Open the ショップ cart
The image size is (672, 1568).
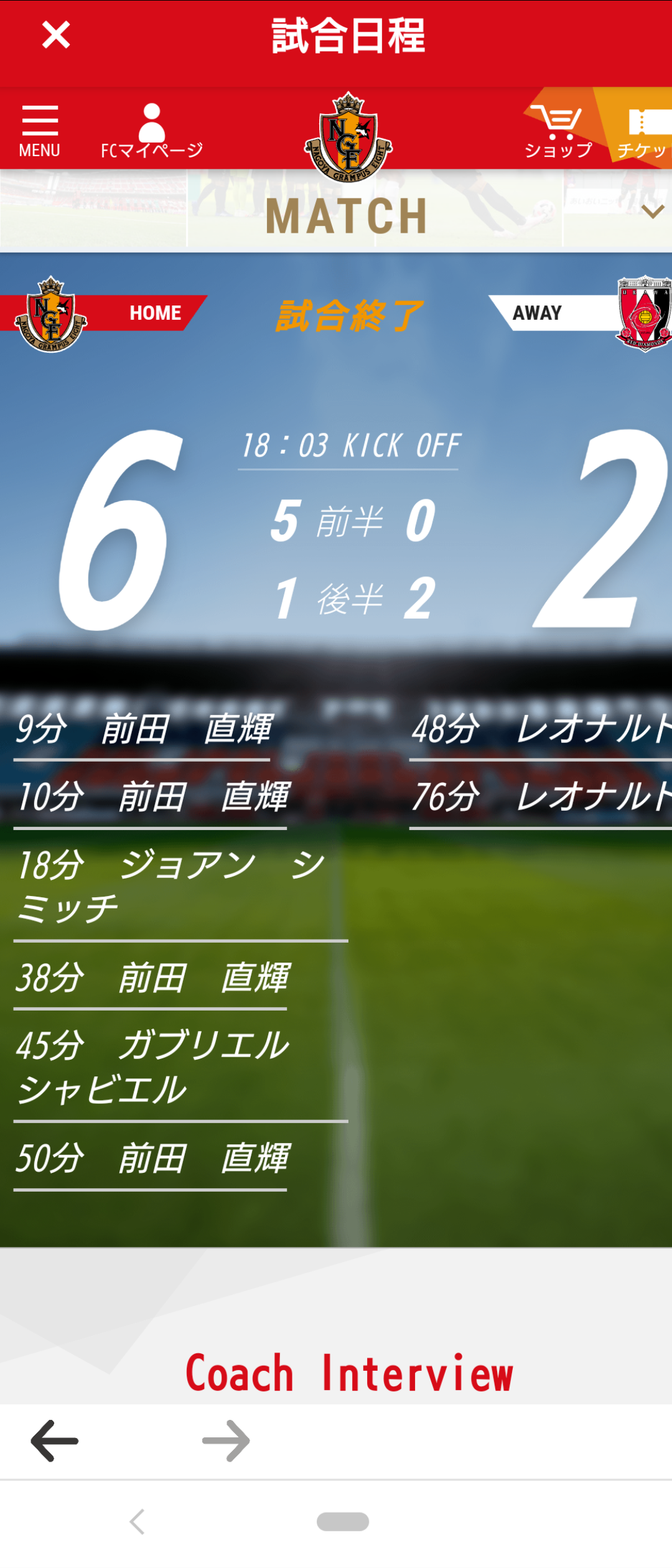(x=558, y=131)
